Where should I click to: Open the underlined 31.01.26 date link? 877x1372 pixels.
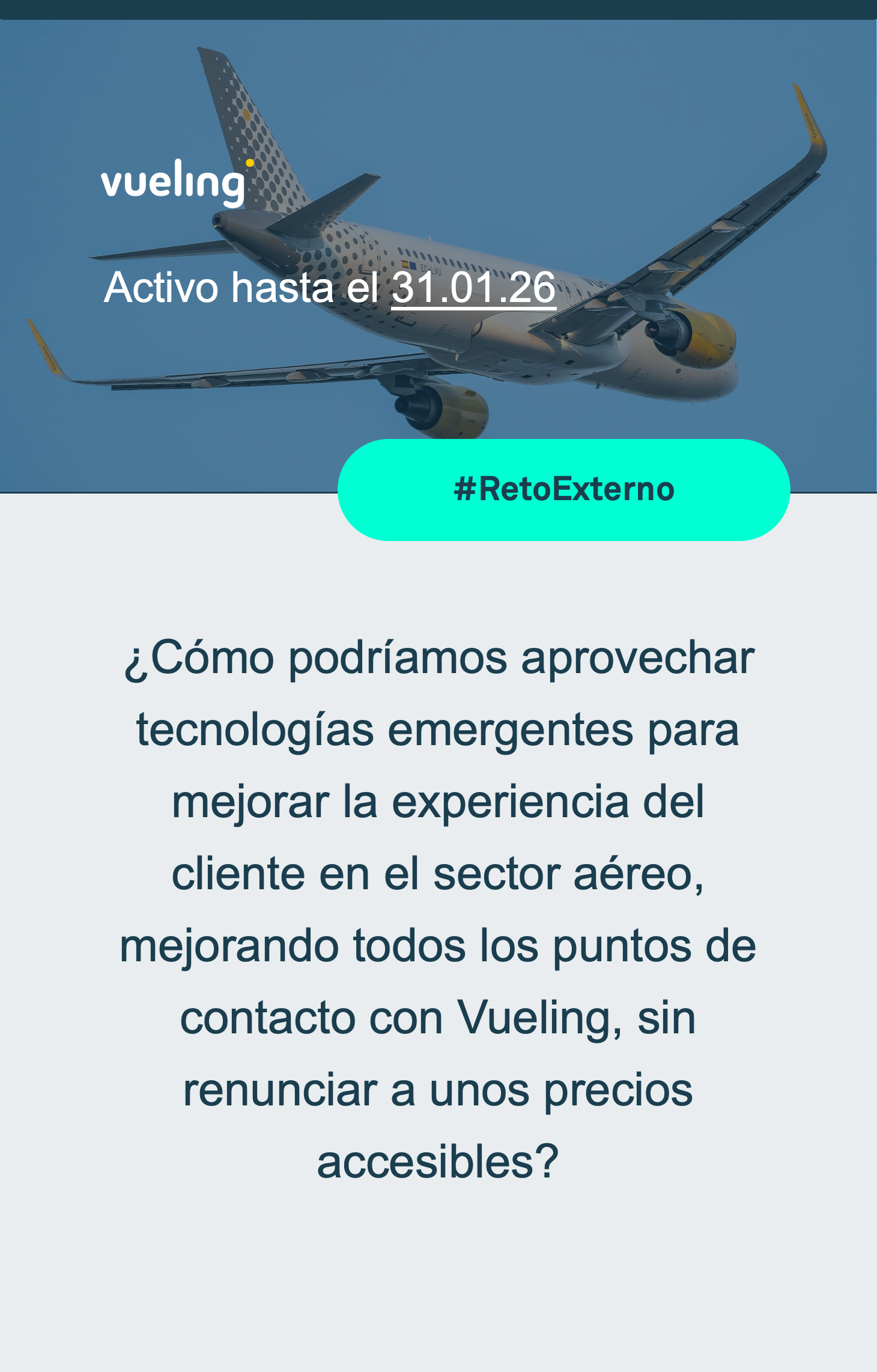pyautogui.click(x=473, y=288)
